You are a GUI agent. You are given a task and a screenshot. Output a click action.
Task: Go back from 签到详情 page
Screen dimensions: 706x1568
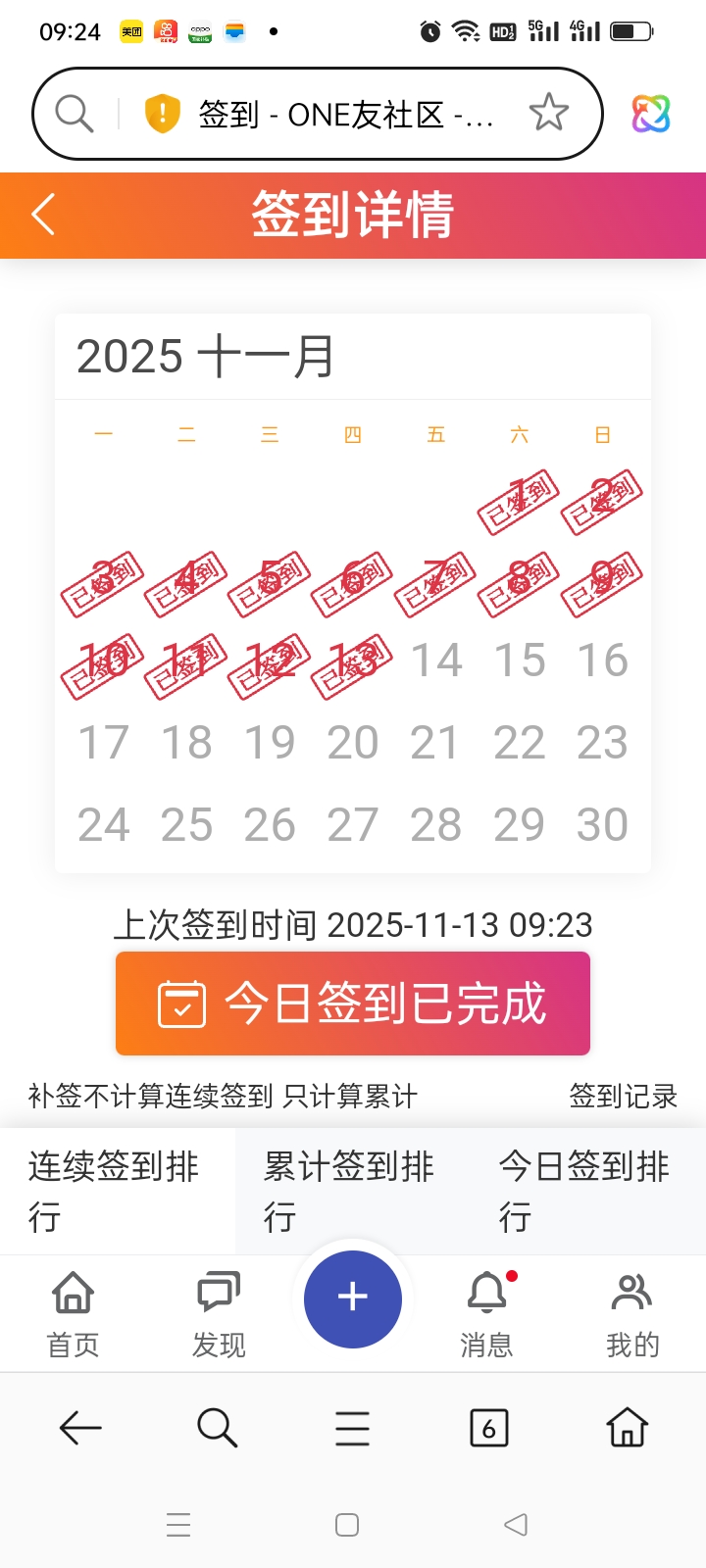43,215
